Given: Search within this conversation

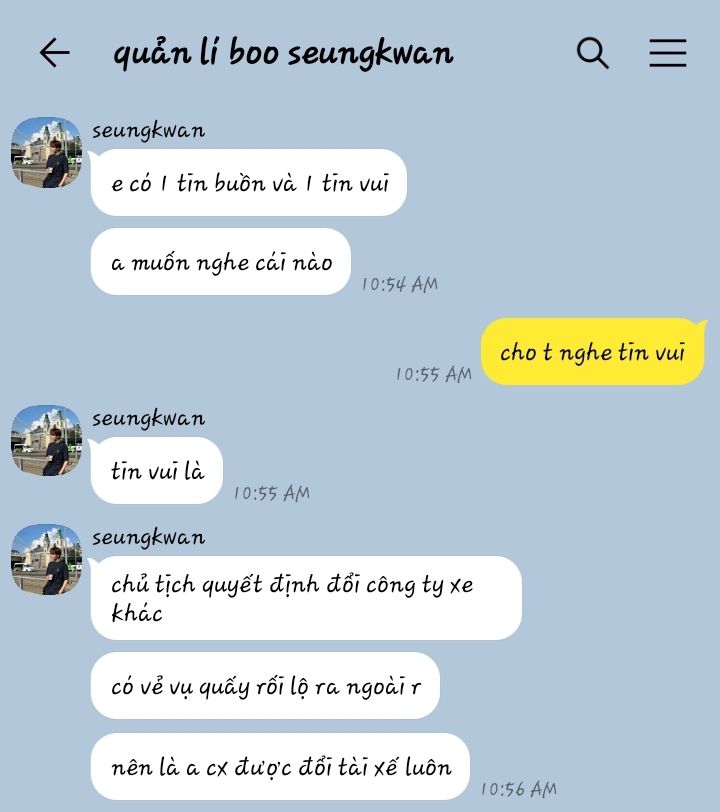Looking at the screenshot, I should point(592,53).
